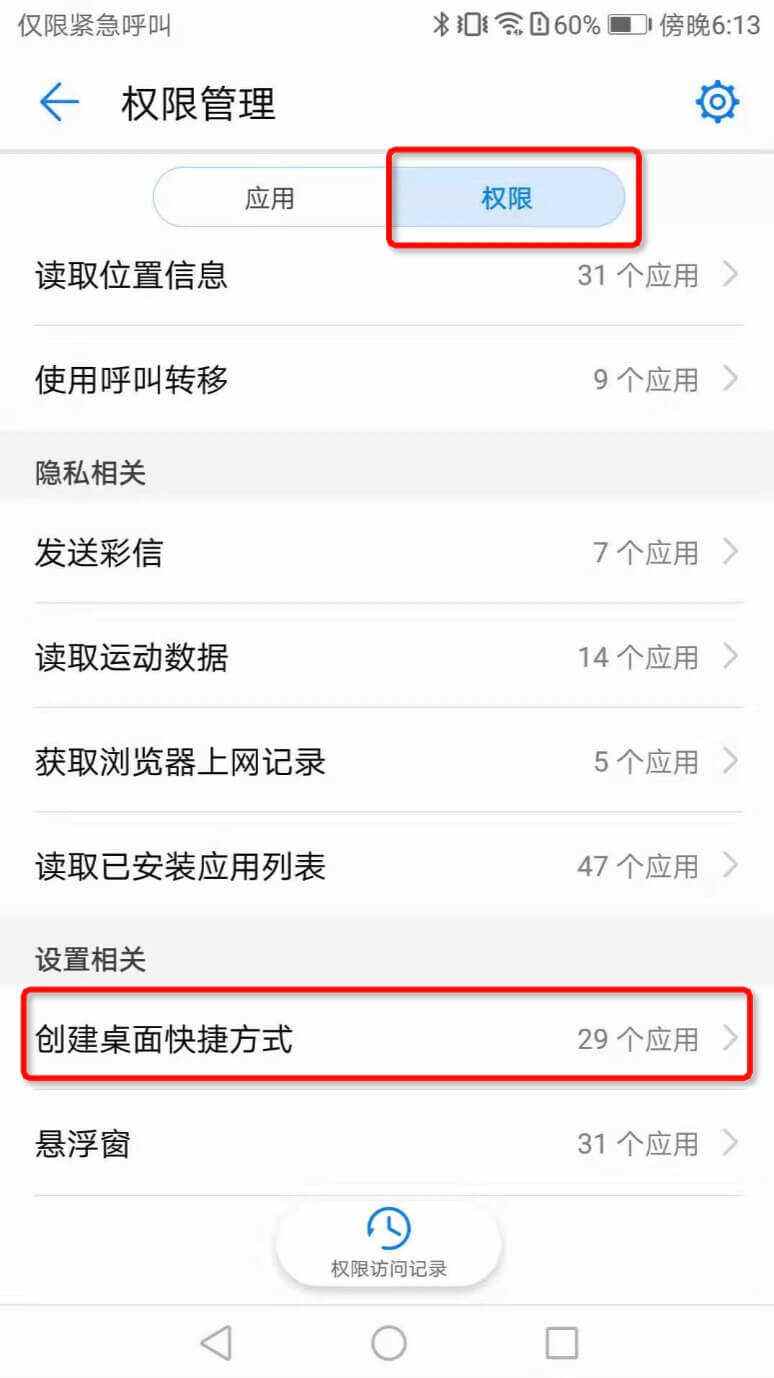Open 悬浮窗 permission settings
Image resolution: width=774 pixels, height=1378 pixels.
click(x=387, y=1143)
